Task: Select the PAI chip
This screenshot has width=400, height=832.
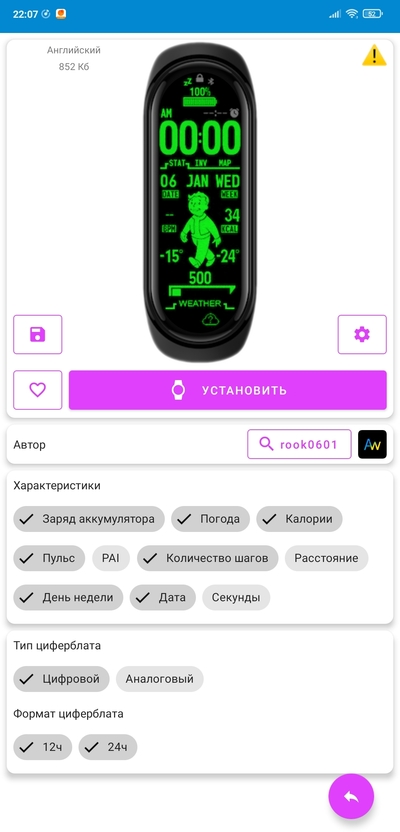Action: [111, 558]
